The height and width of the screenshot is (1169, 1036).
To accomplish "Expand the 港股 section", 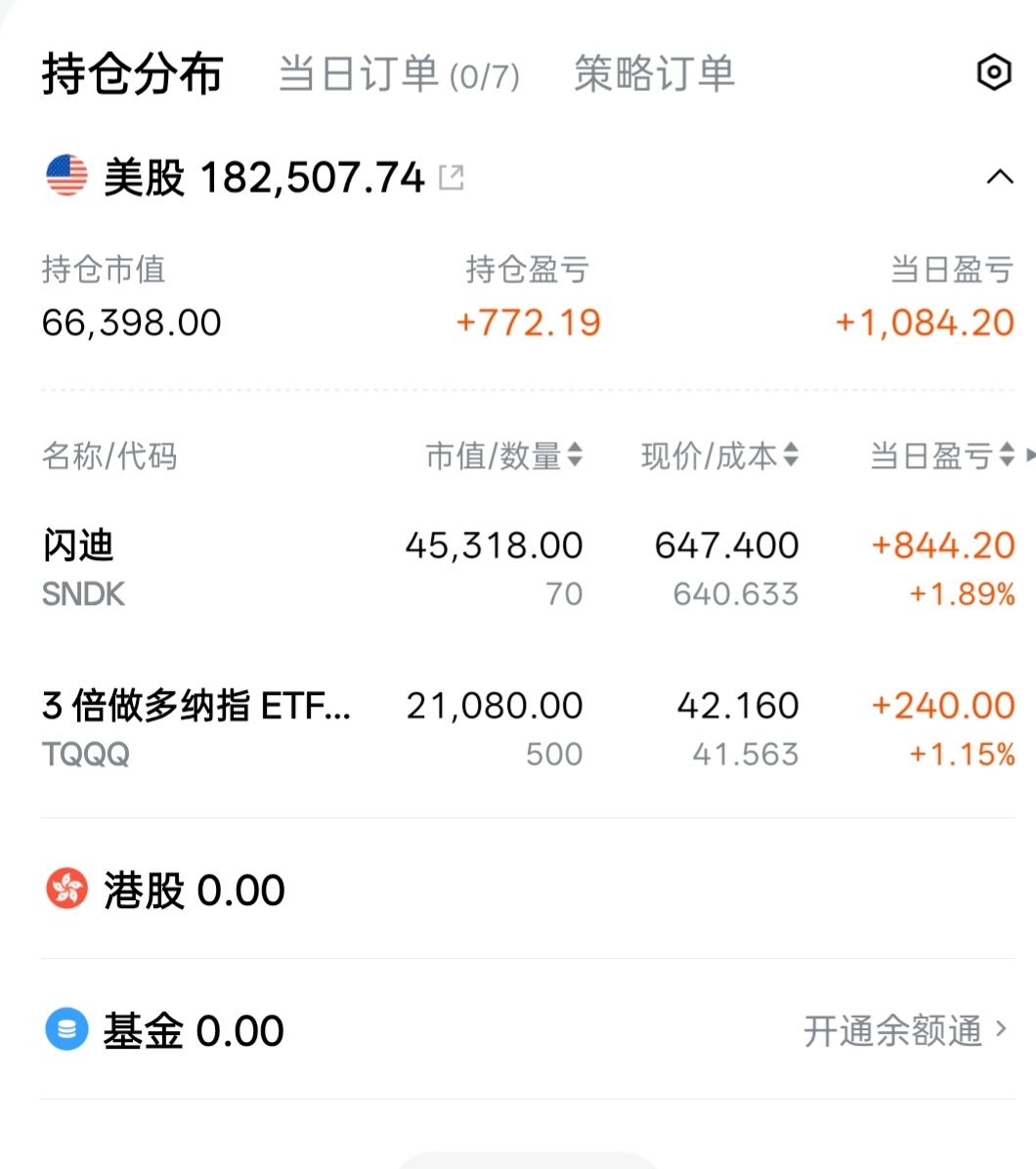I will point(166,889).
